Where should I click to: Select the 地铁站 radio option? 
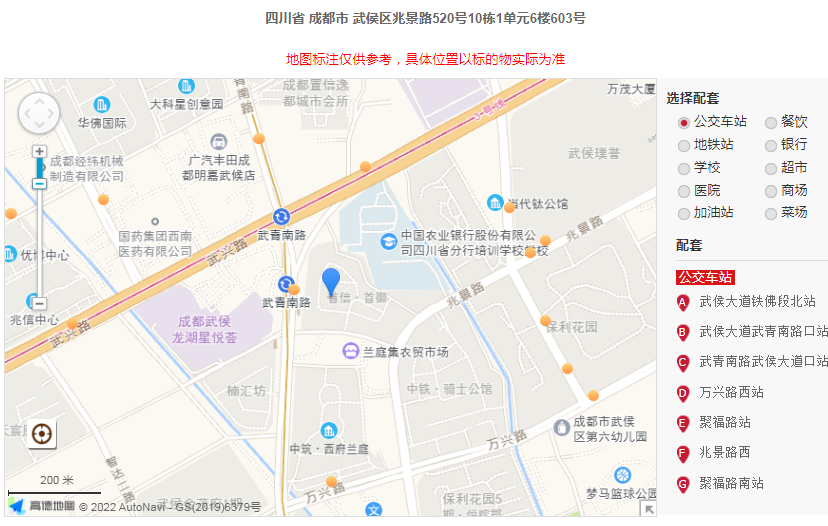click(x=684, y=145)
